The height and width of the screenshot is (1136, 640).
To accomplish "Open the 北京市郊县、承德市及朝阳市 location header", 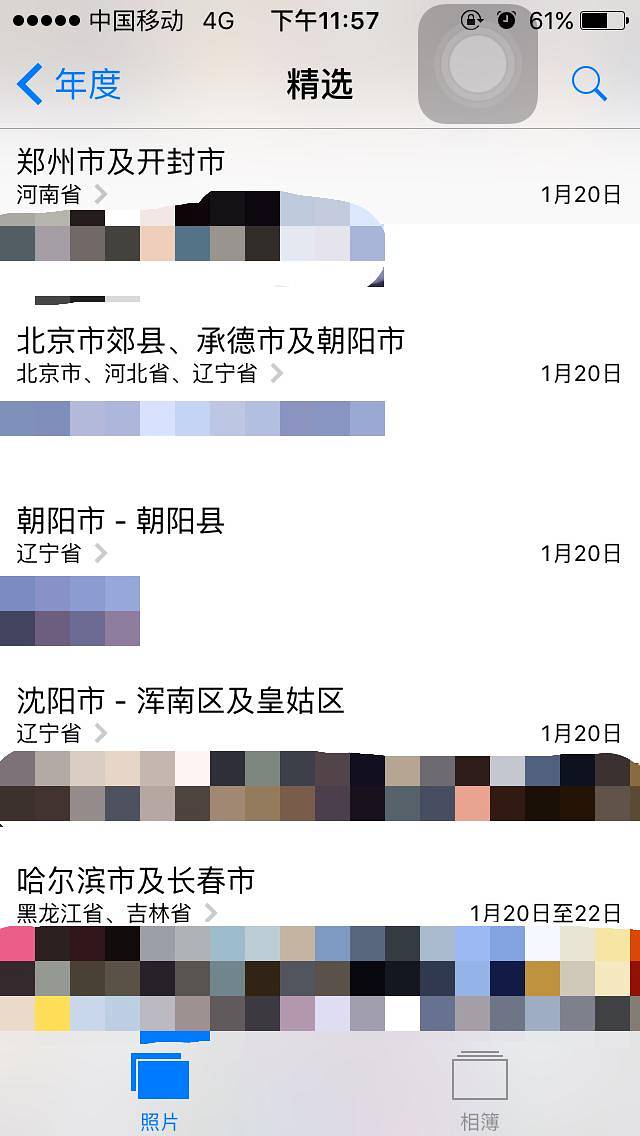I will pos(210,342).
